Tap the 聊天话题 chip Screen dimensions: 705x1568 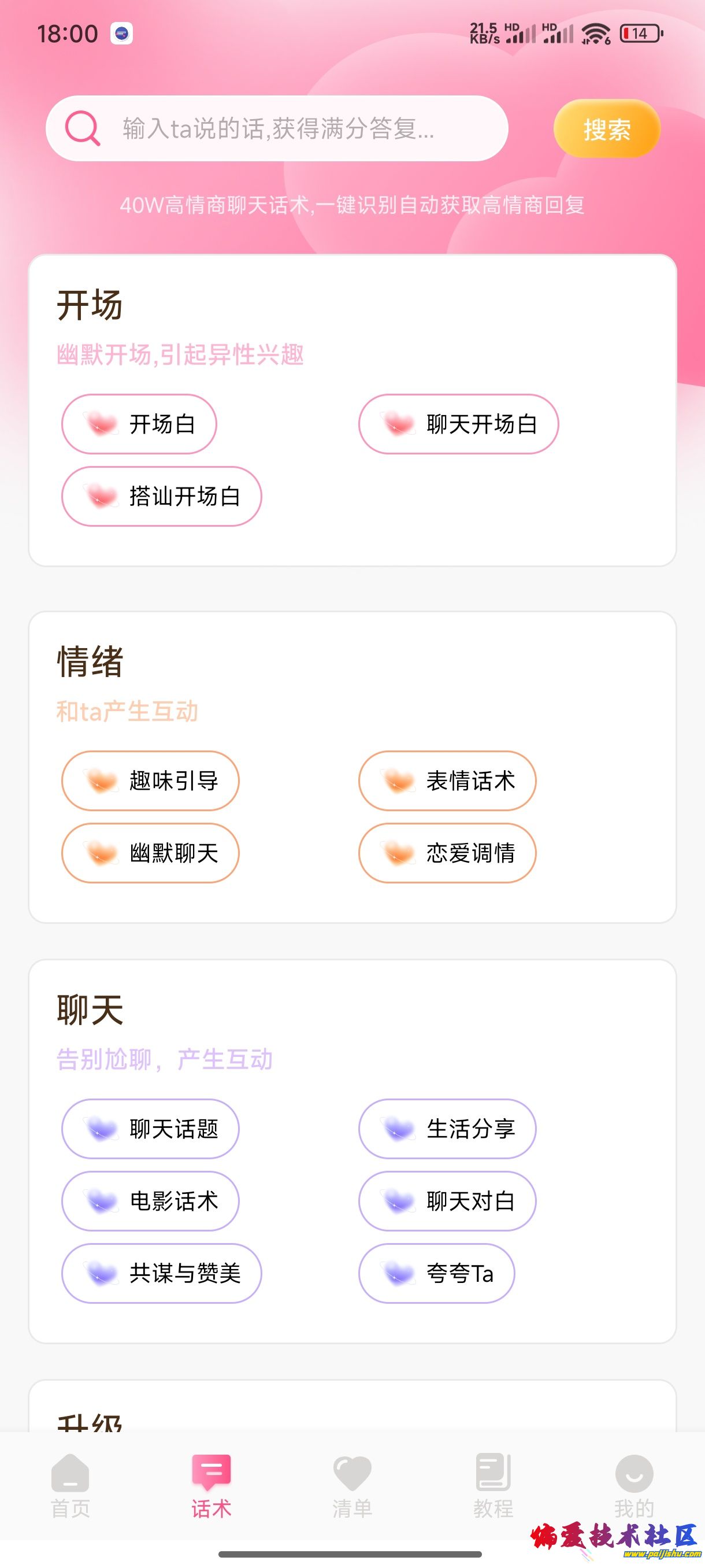(x=150, y=1129)
